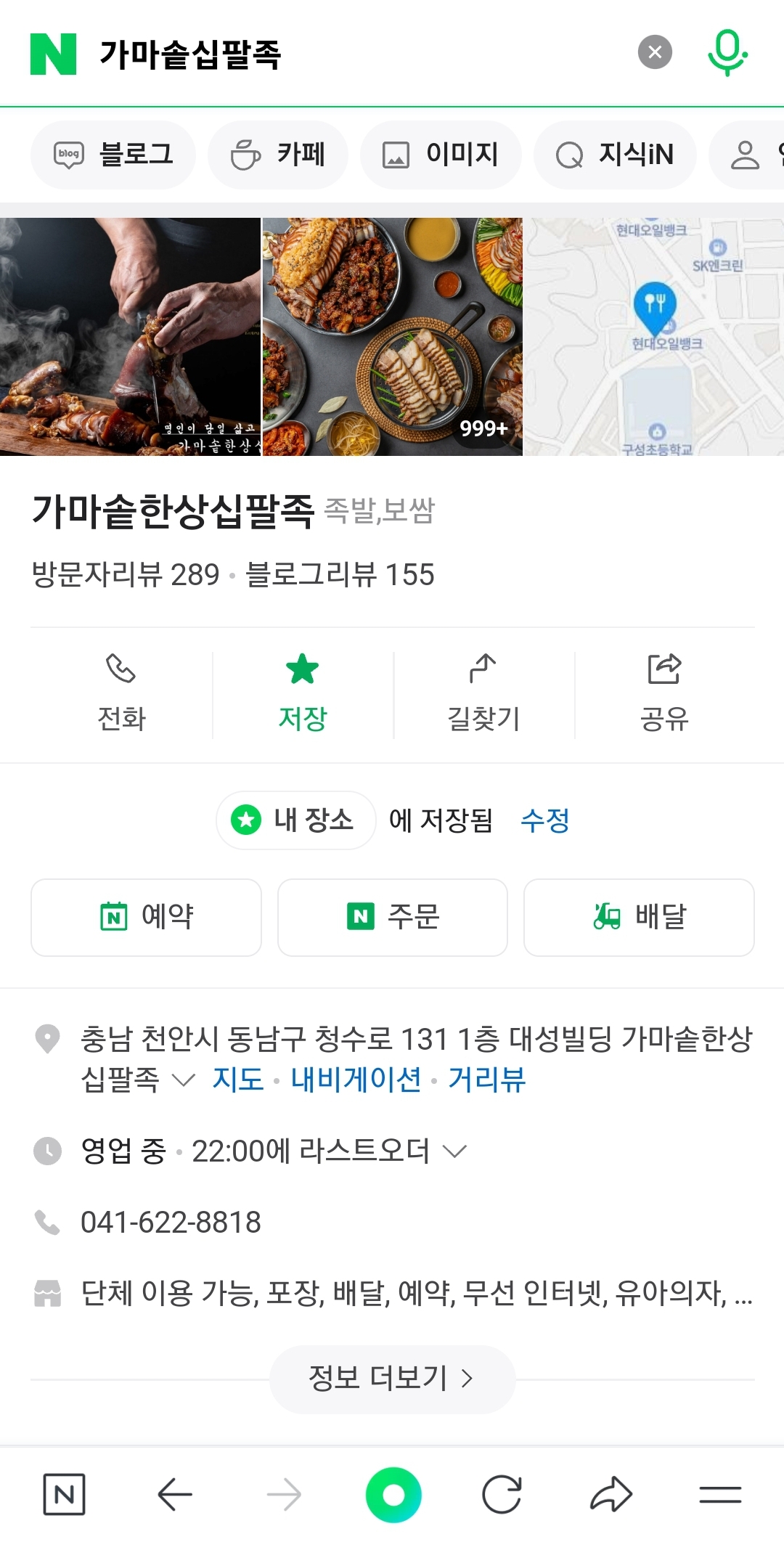Call the restaurant via 전화 button

121,694
